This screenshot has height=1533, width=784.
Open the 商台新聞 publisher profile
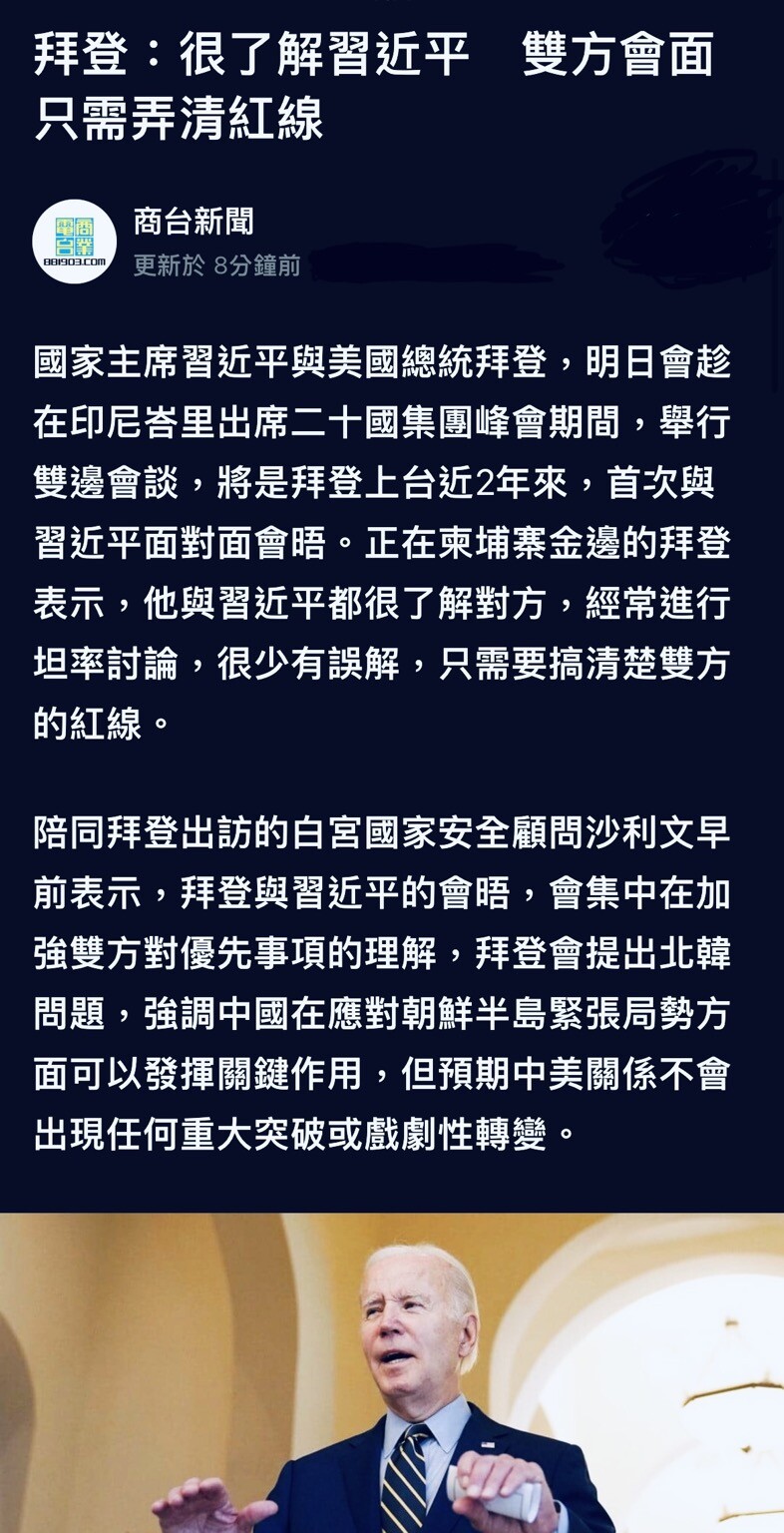pos(194,222)
